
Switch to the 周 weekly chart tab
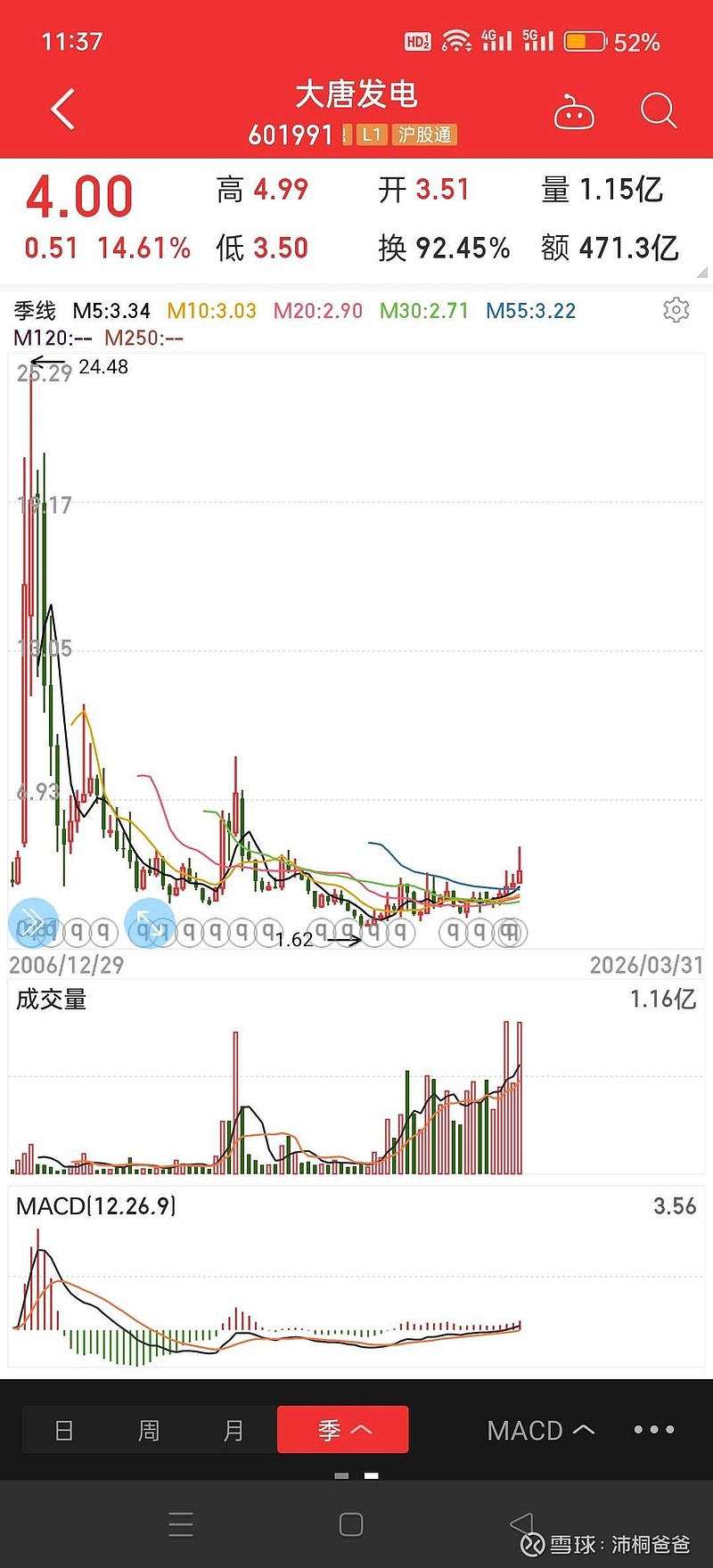point(149,1429)
